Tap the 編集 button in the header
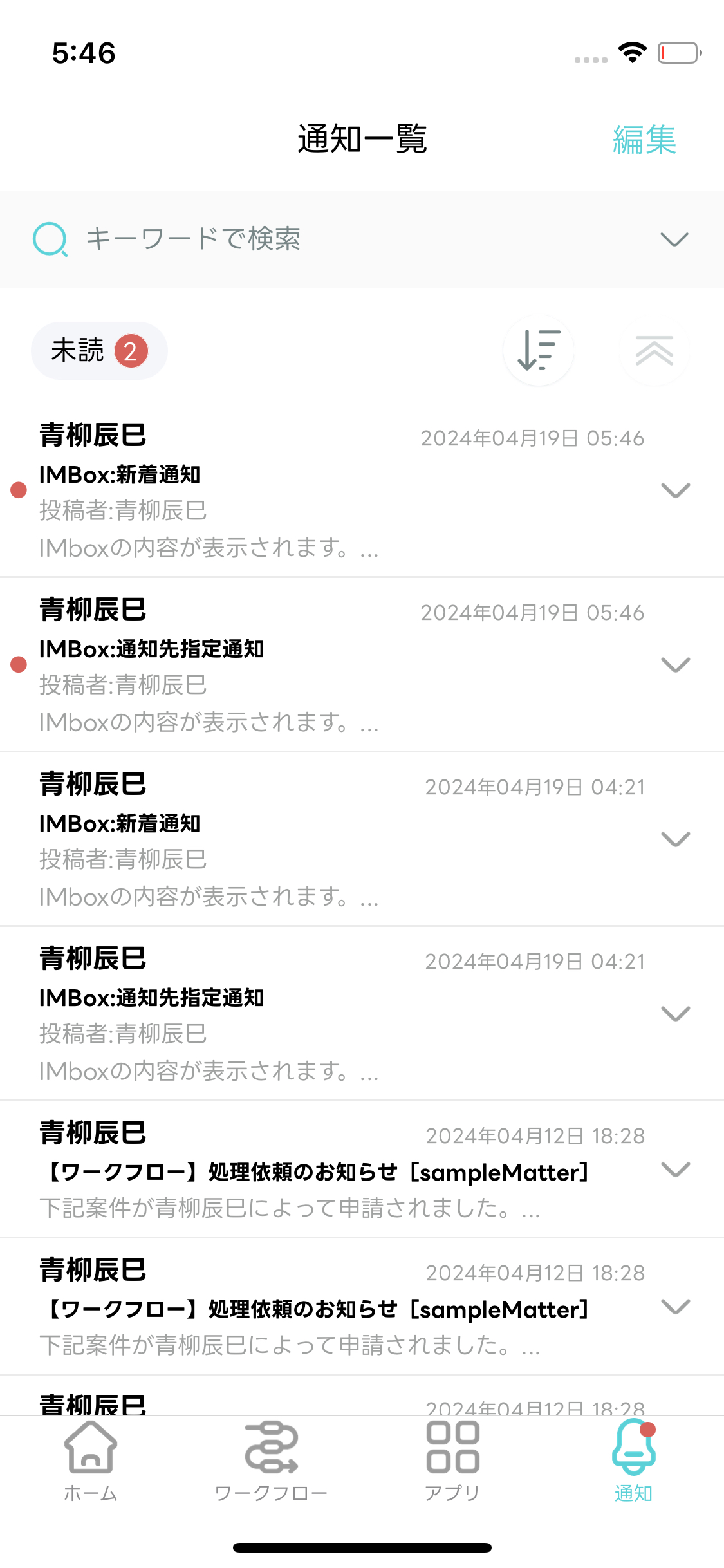Image resolution: width=724 pixels, height=1568 pixels. (644, 140)
